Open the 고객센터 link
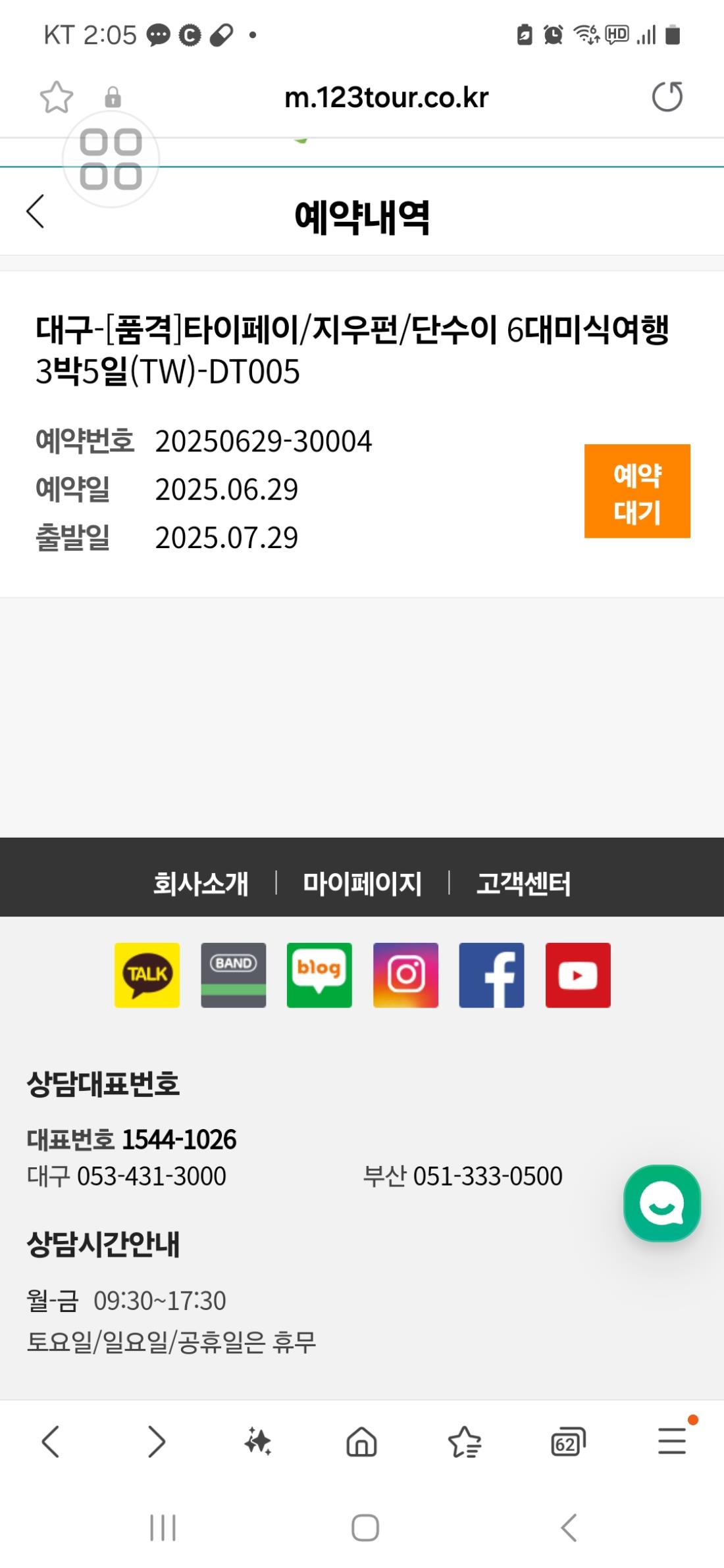The image size is (724, 1568). click(x=523, y=883)
